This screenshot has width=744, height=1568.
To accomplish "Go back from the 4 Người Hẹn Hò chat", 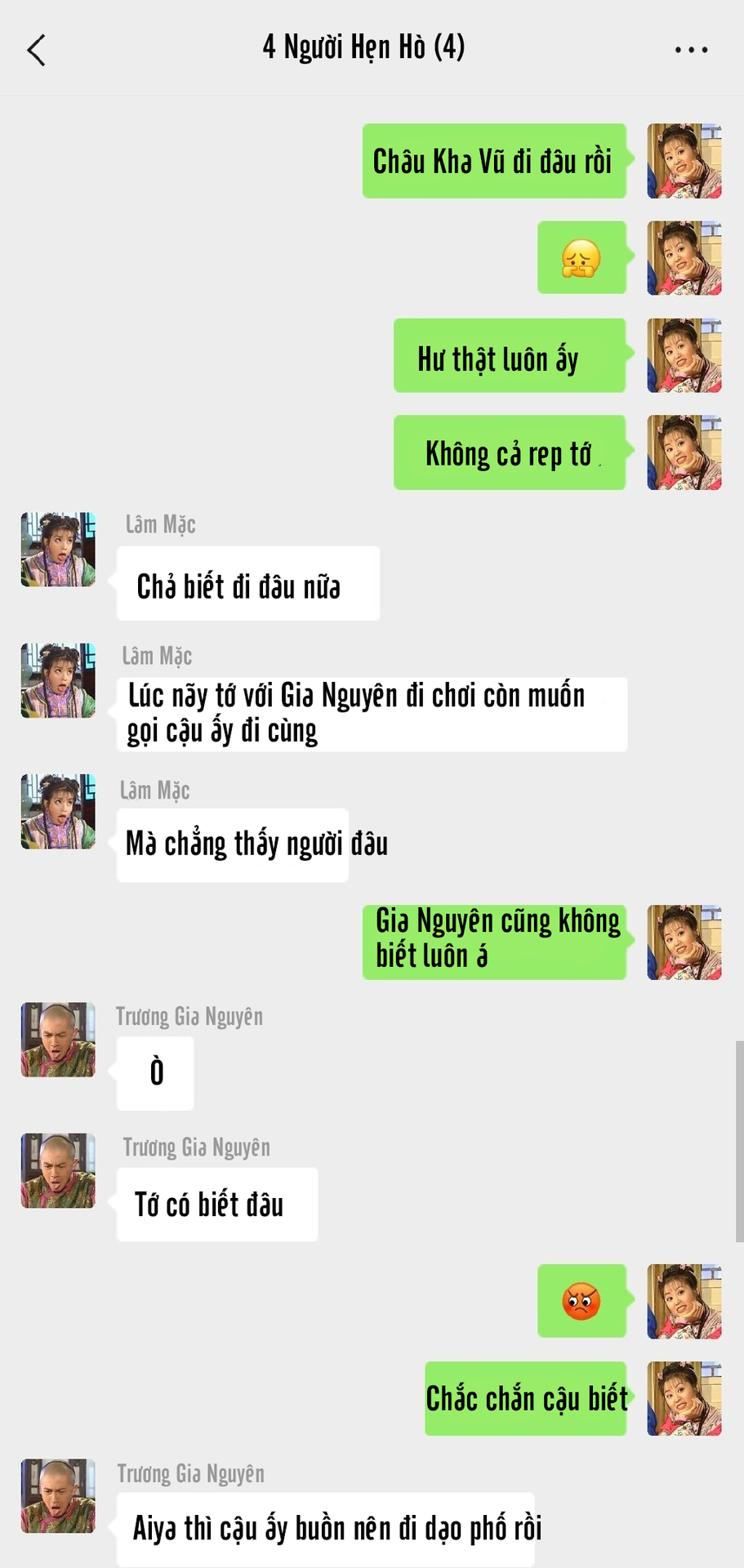I will 37,50.
